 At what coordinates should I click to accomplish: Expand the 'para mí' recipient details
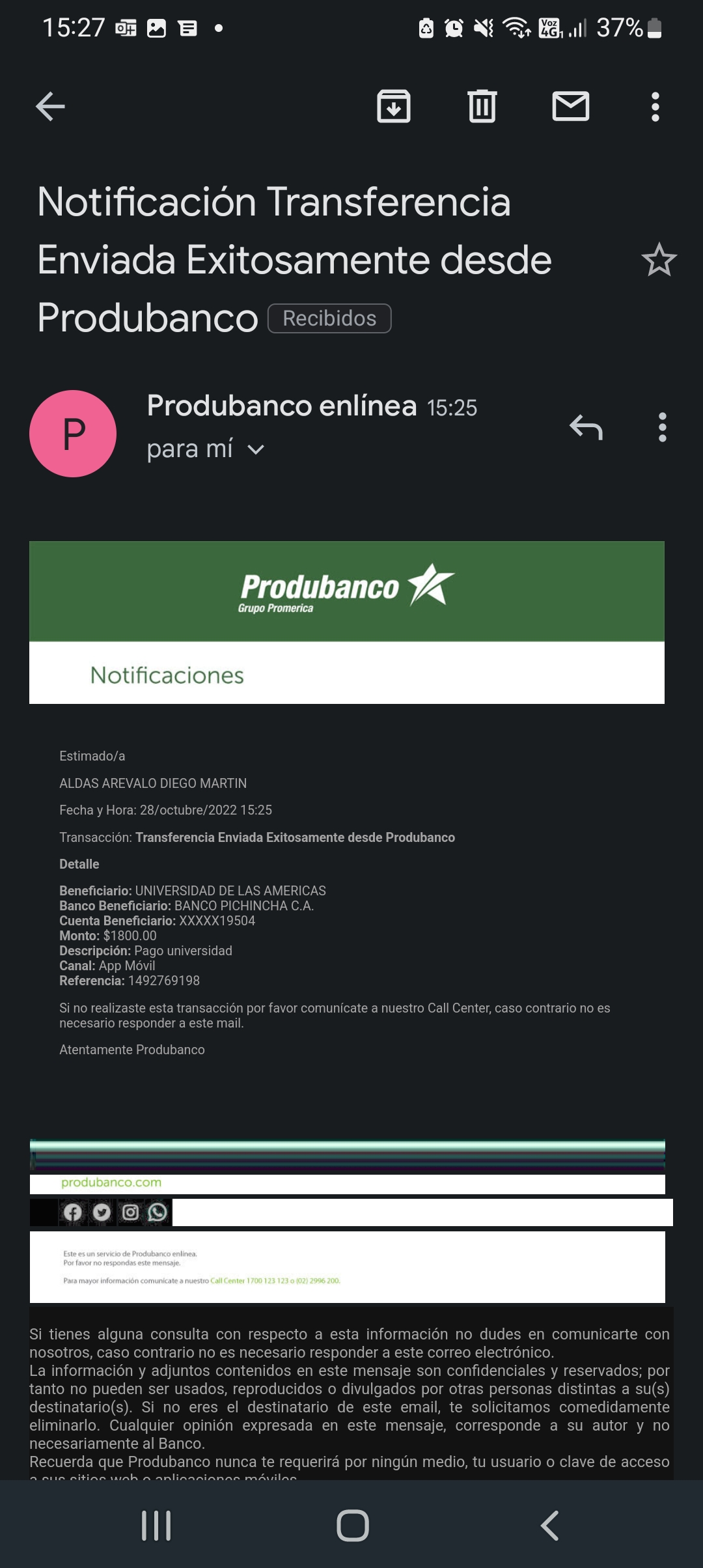tap(256, 449)
